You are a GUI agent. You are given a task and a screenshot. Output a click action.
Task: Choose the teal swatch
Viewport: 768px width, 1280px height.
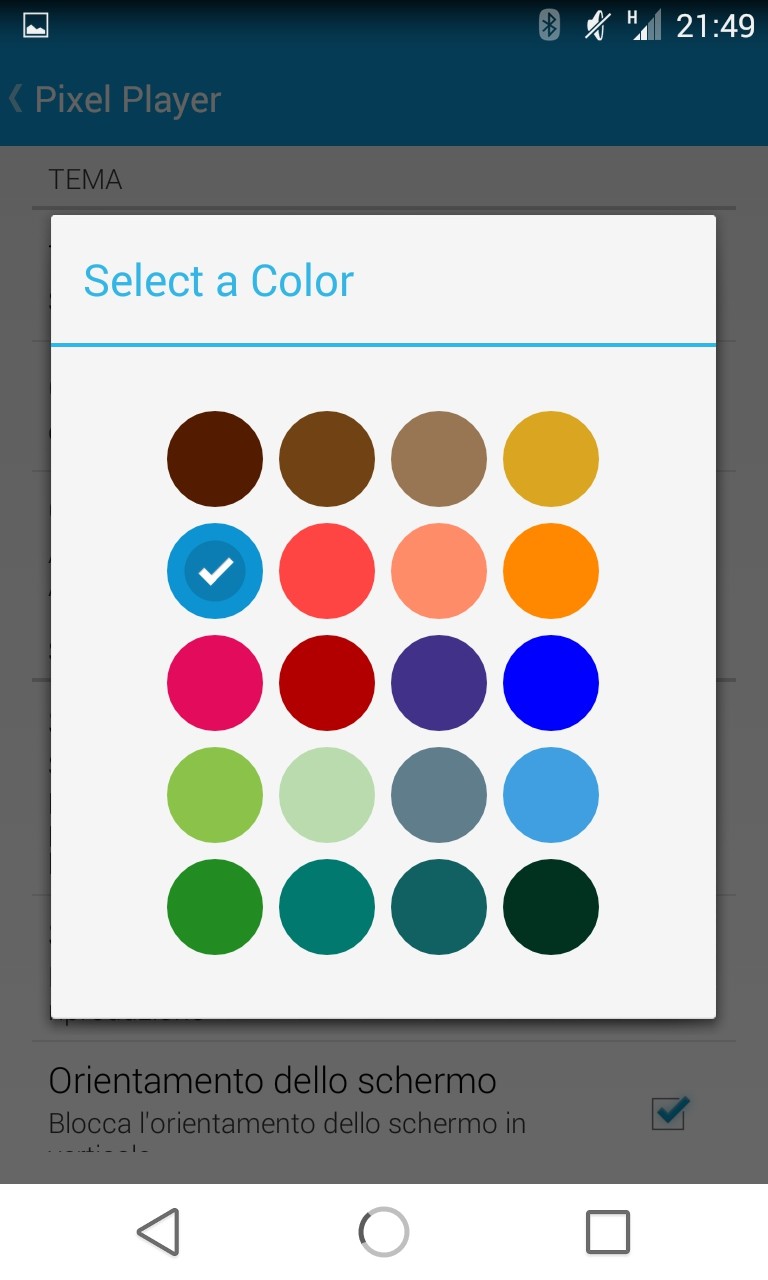pyautogui.click(x=327, y=907)
